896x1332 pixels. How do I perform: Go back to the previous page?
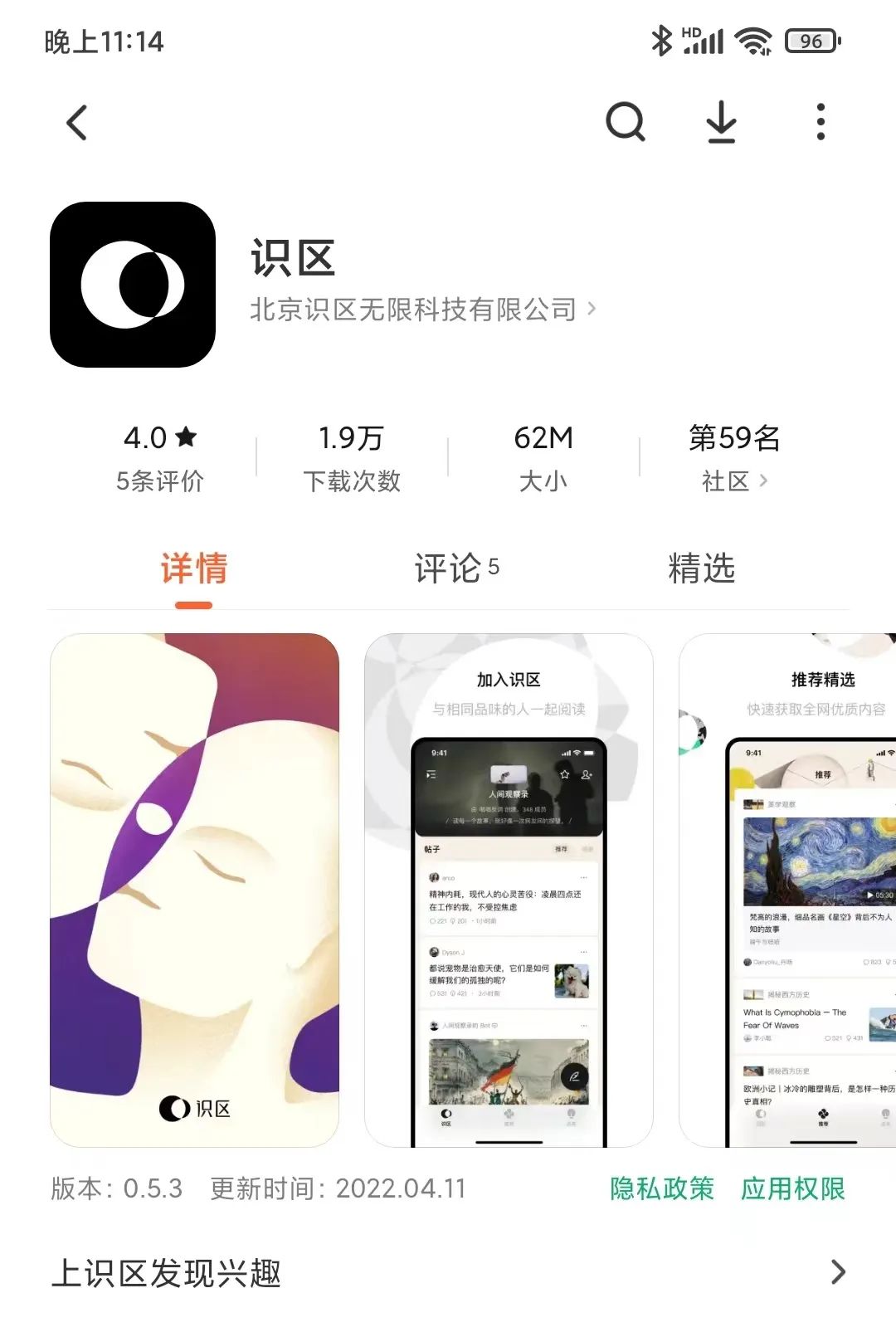(77, 123)
